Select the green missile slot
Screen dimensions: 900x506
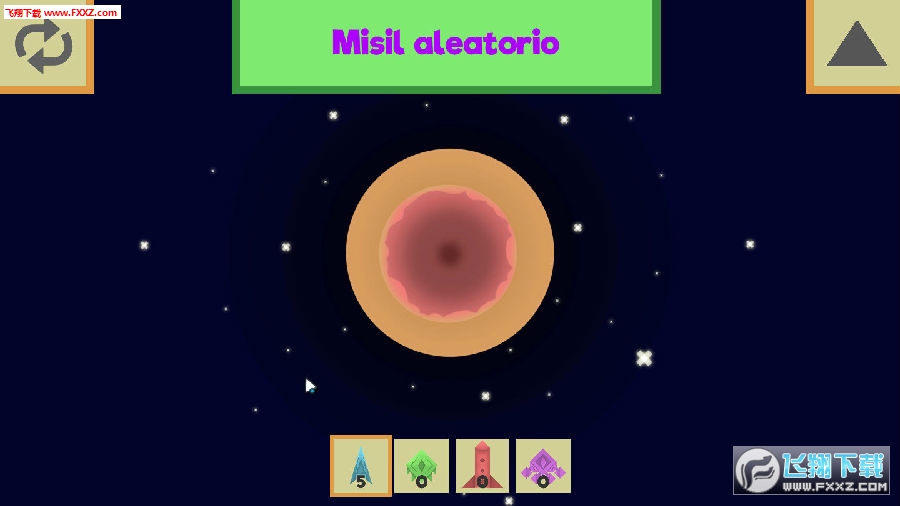tap(421, 466)
